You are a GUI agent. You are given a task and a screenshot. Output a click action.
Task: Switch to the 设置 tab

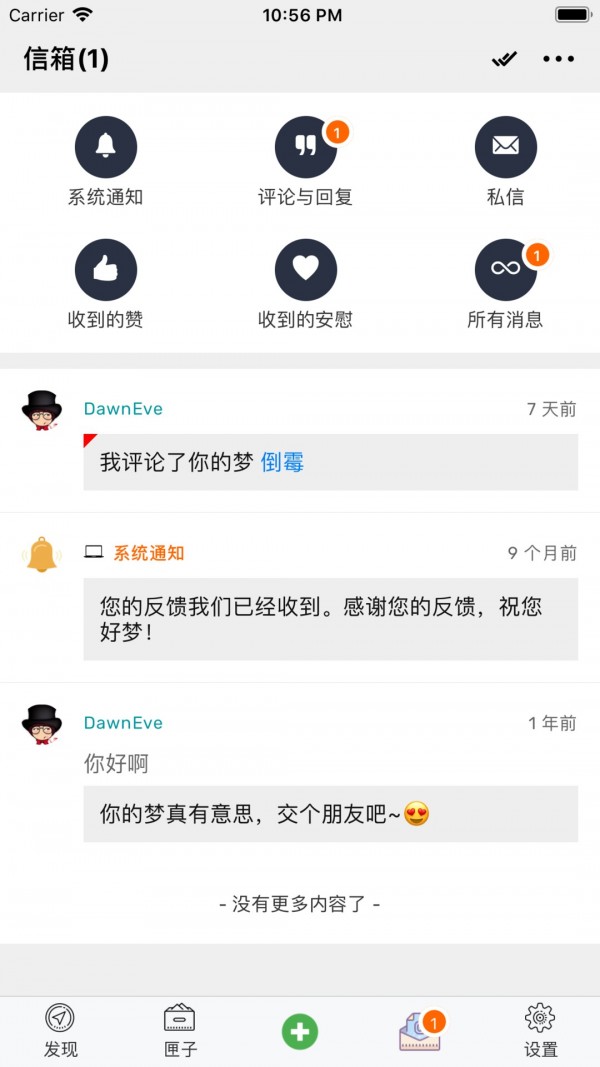point(540,1031)
